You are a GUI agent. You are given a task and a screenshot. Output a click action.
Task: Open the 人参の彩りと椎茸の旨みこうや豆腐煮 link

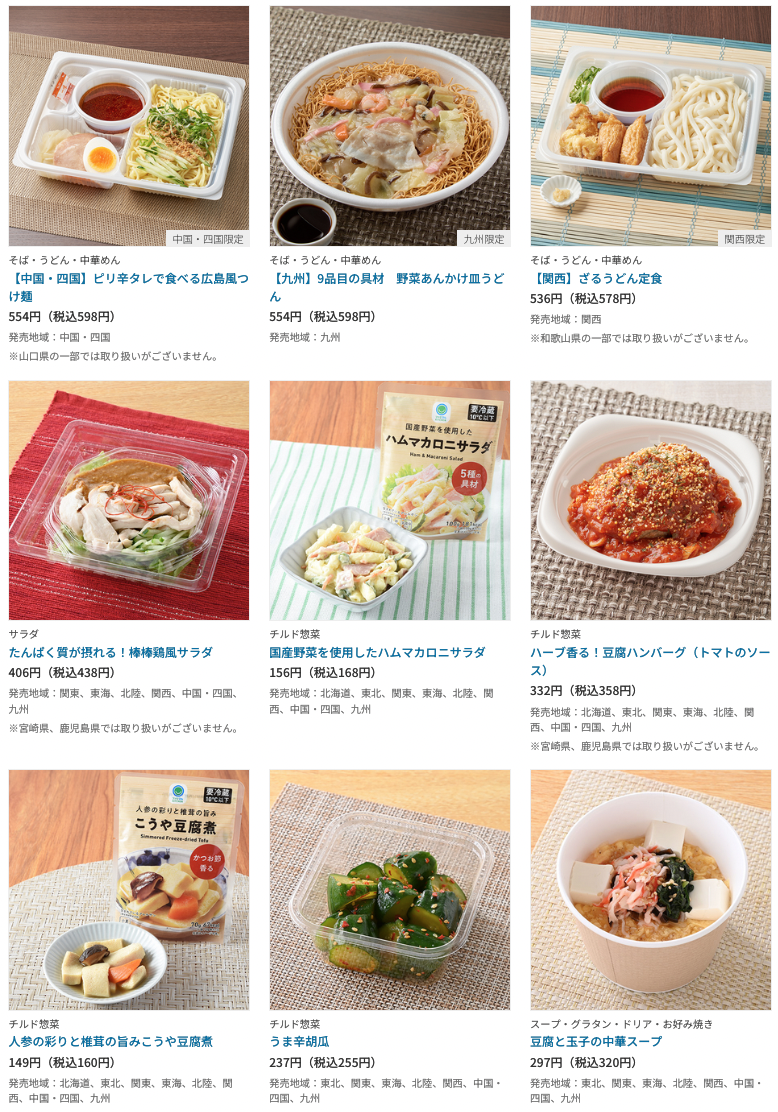[110, 1041]
